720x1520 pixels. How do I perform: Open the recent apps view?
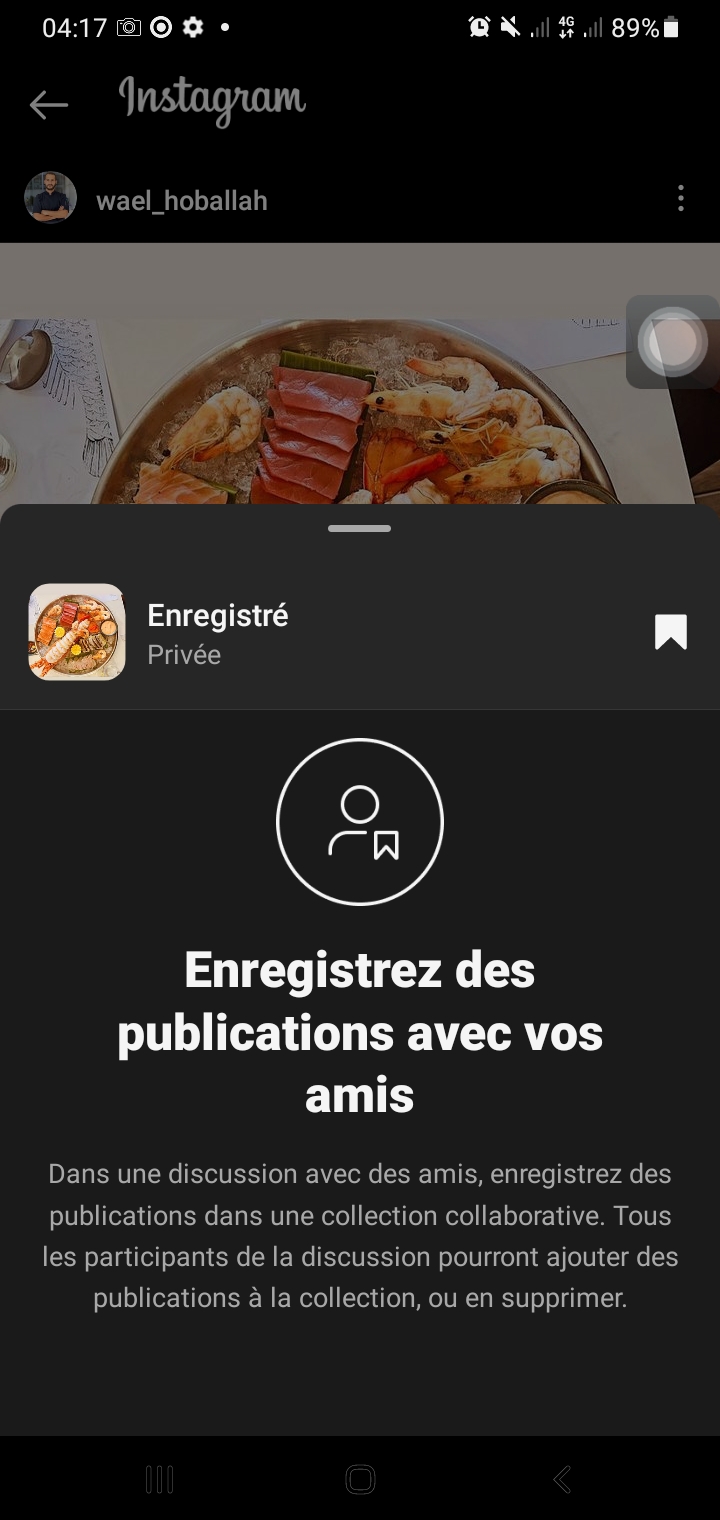pyautogui.click(x=159, y=1479)
